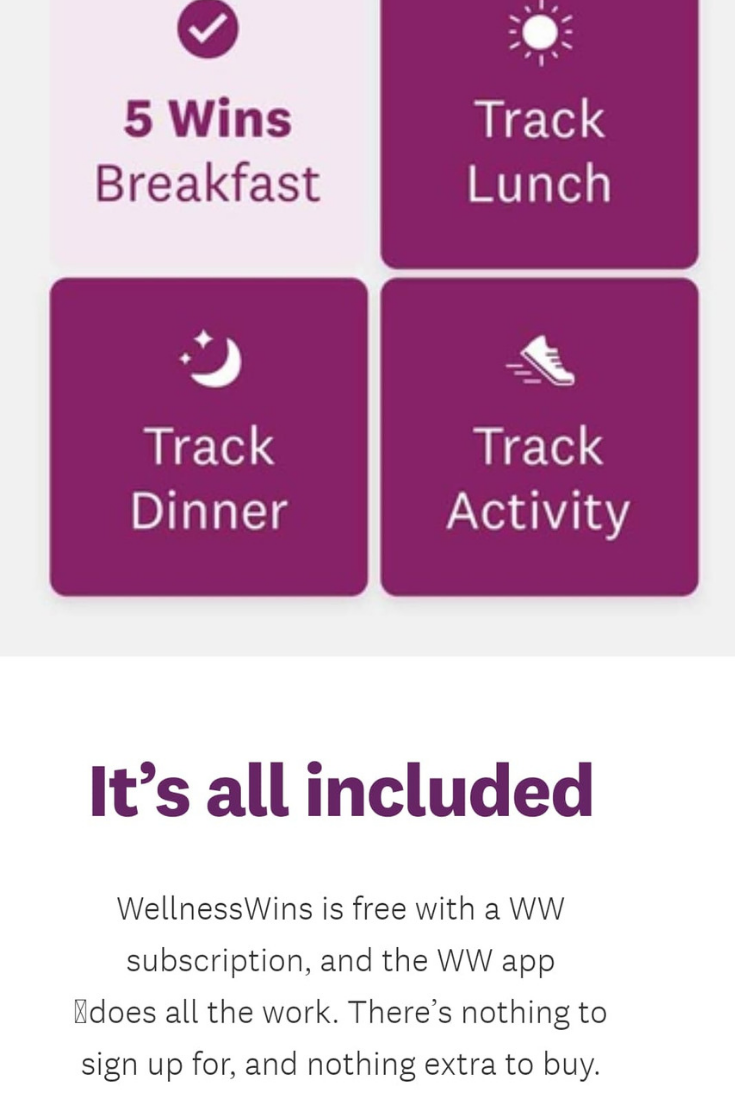The height and width of the screenshot is (1102, 735).
Task: Tap the Track Dinner text label
Action: [x=207, y=478]
